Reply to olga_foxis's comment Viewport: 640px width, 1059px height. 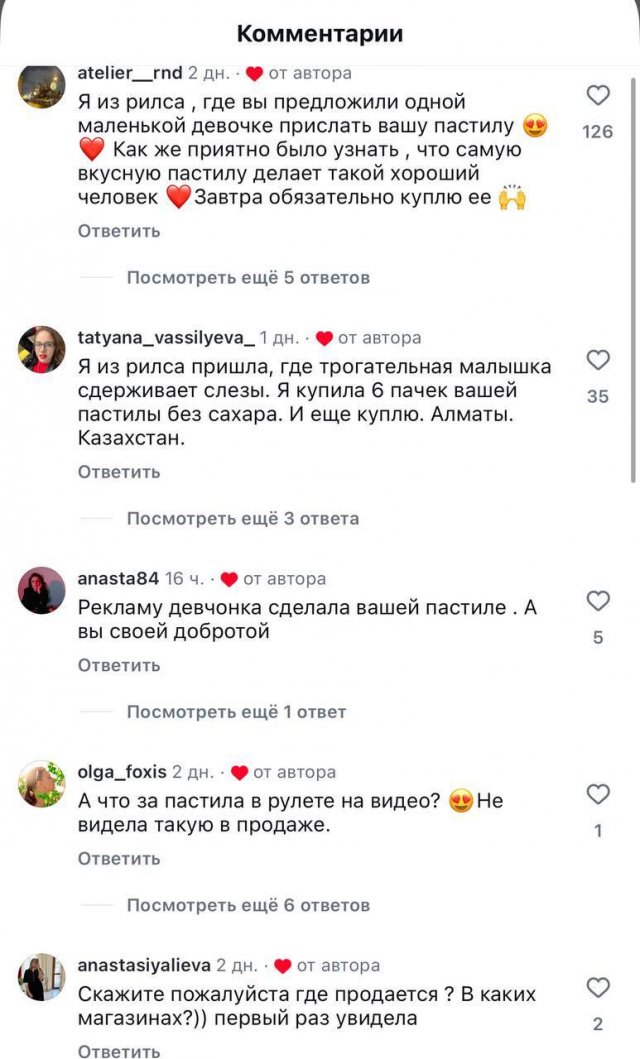point(119,858)
